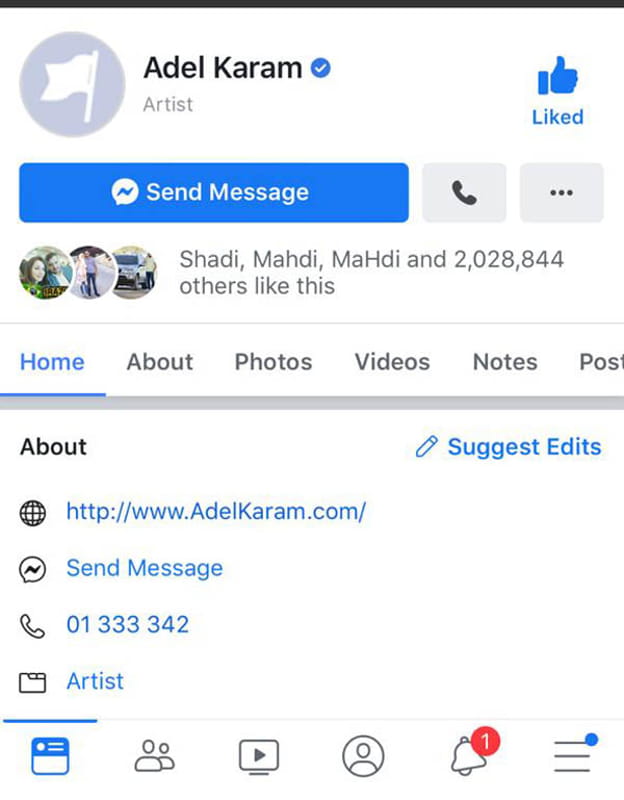Switch to the Videos tab
The height and width of the screenshot is (800, 624).
point(391,362)
